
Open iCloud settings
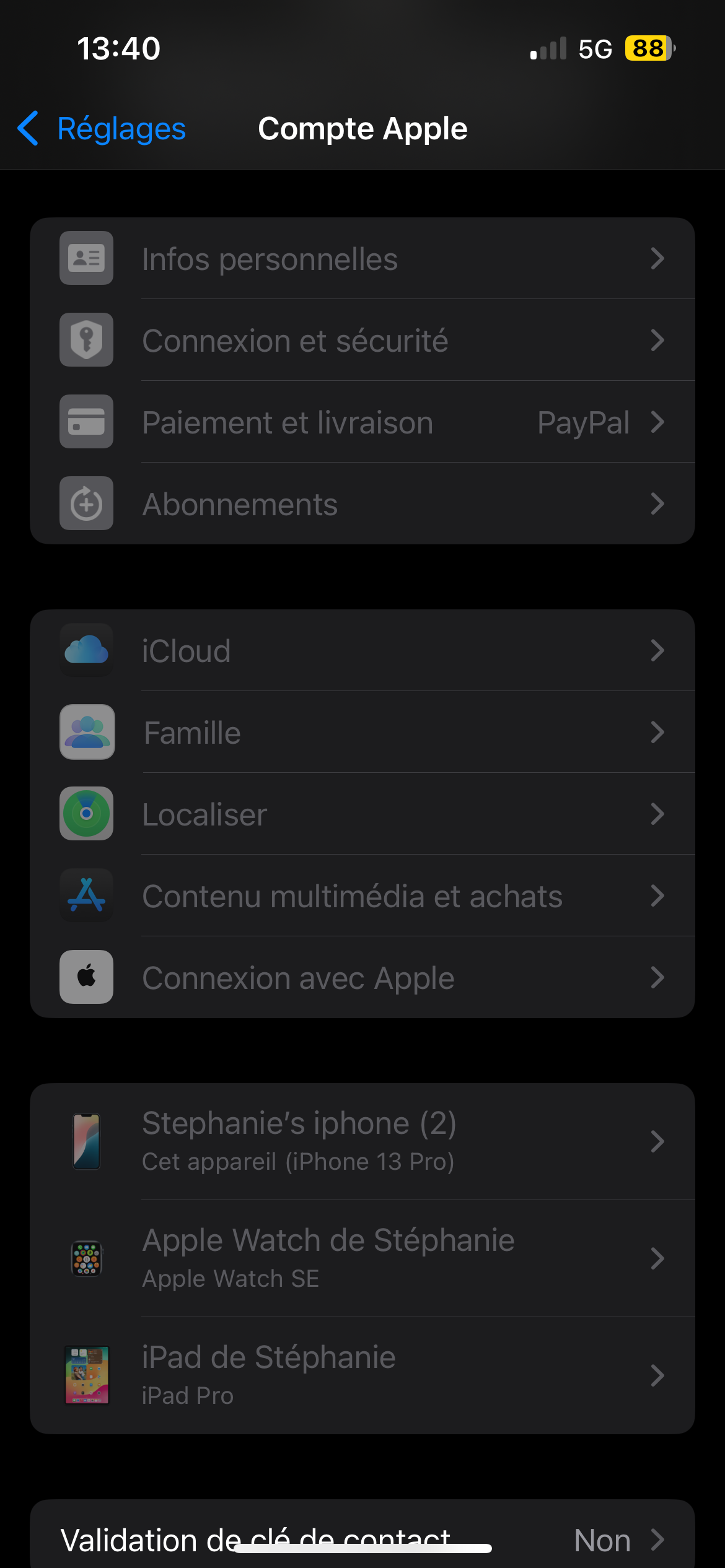point(362,651)
